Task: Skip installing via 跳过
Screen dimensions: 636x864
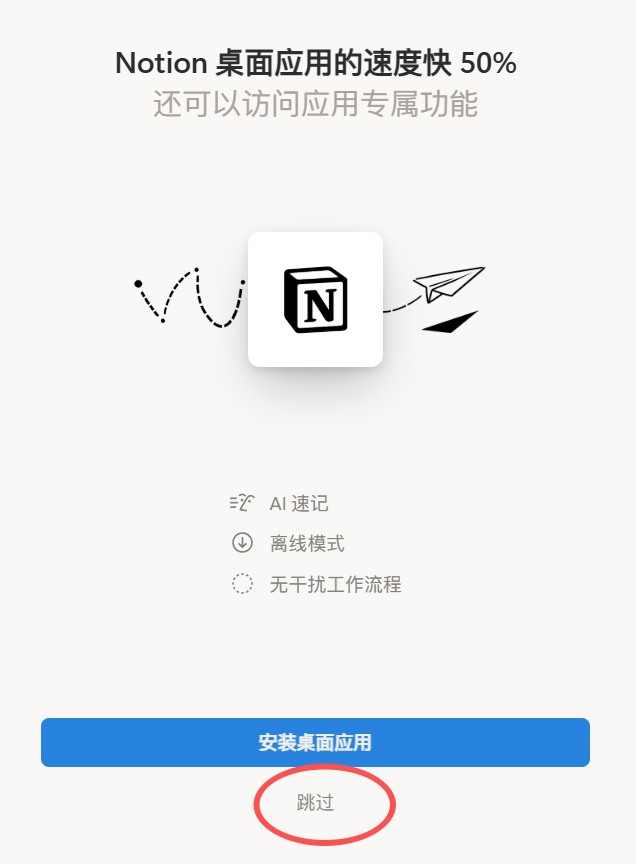Action: click(x=315, y=803)
